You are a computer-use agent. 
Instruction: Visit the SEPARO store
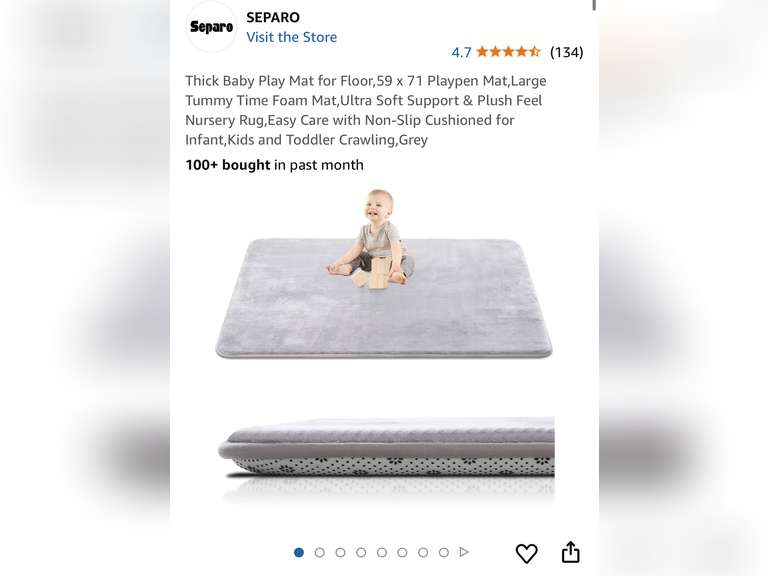(291, 37)
